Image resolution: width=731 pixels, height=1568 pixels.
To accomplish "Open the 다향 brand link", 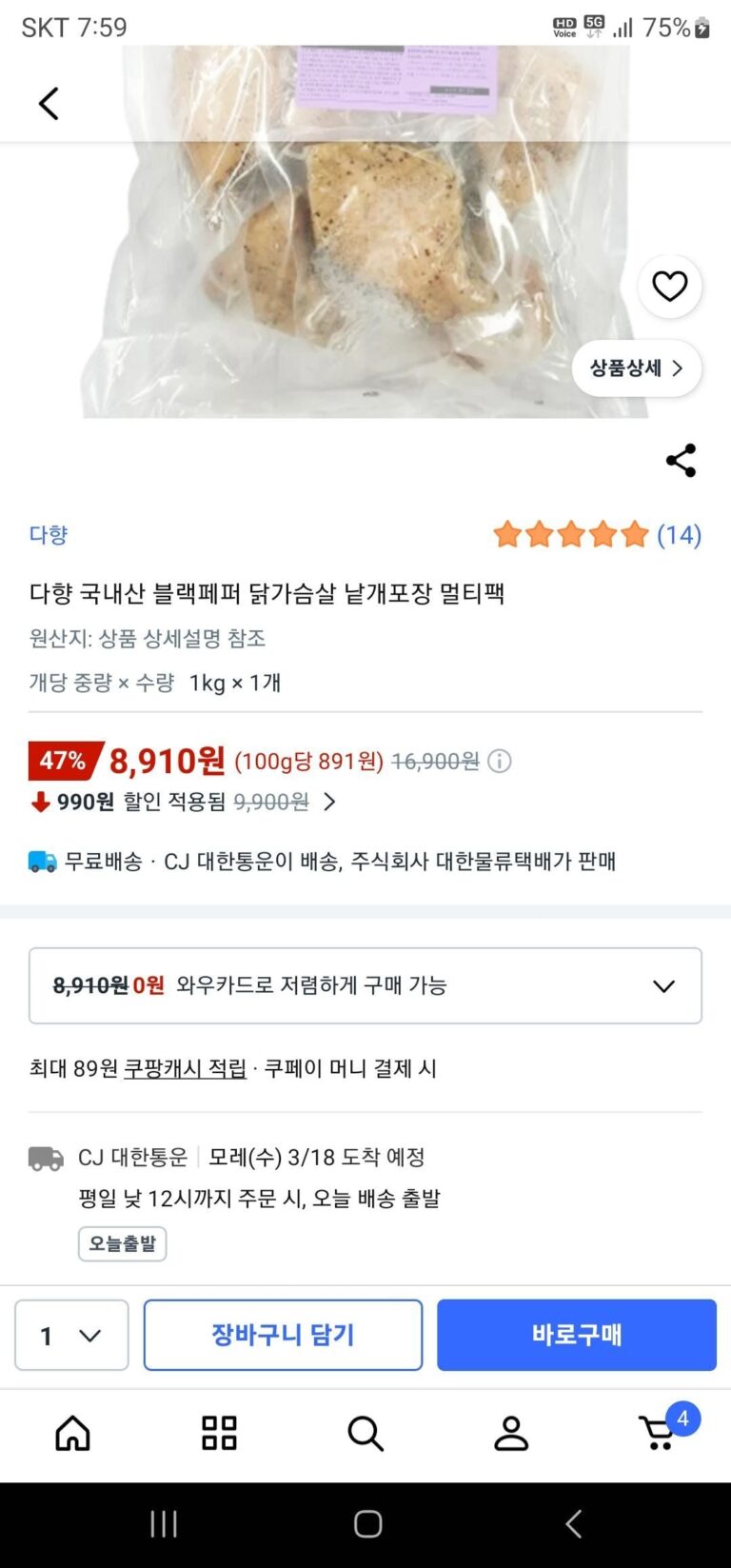I will tap(49, 534).
